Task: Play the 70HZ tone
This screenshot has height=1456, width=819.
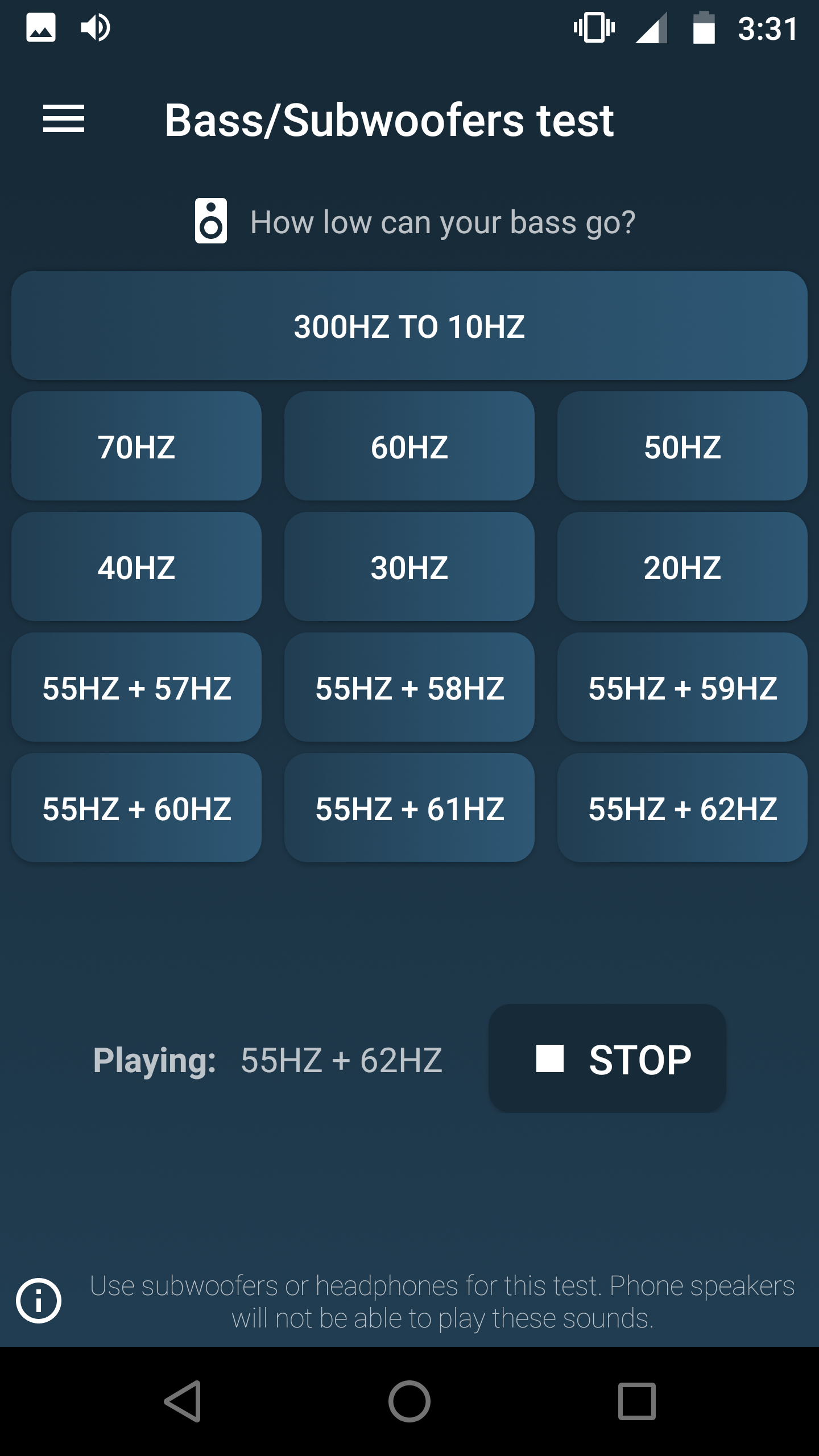Action: (136, 446)
